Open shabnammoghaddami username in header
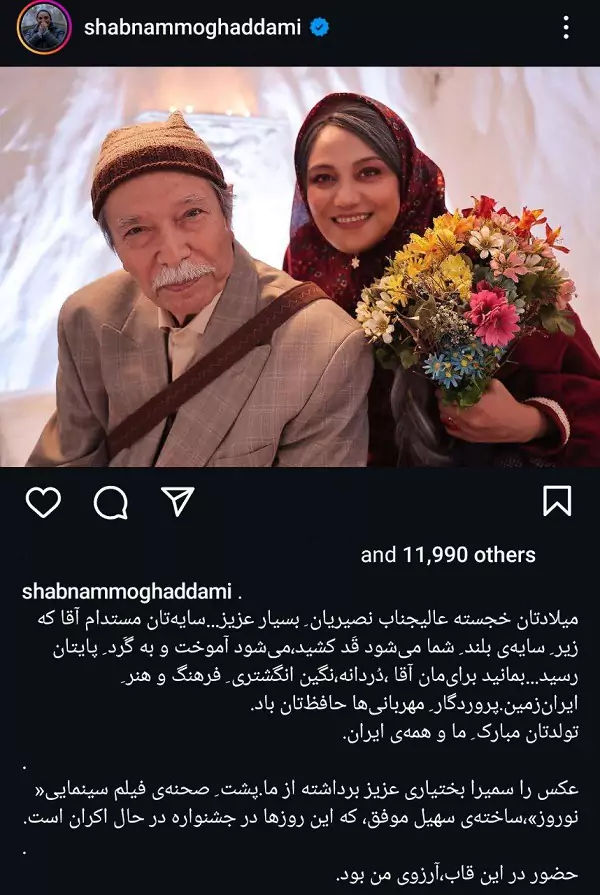Viewport: 600px width, 895px height. point(192,28)
